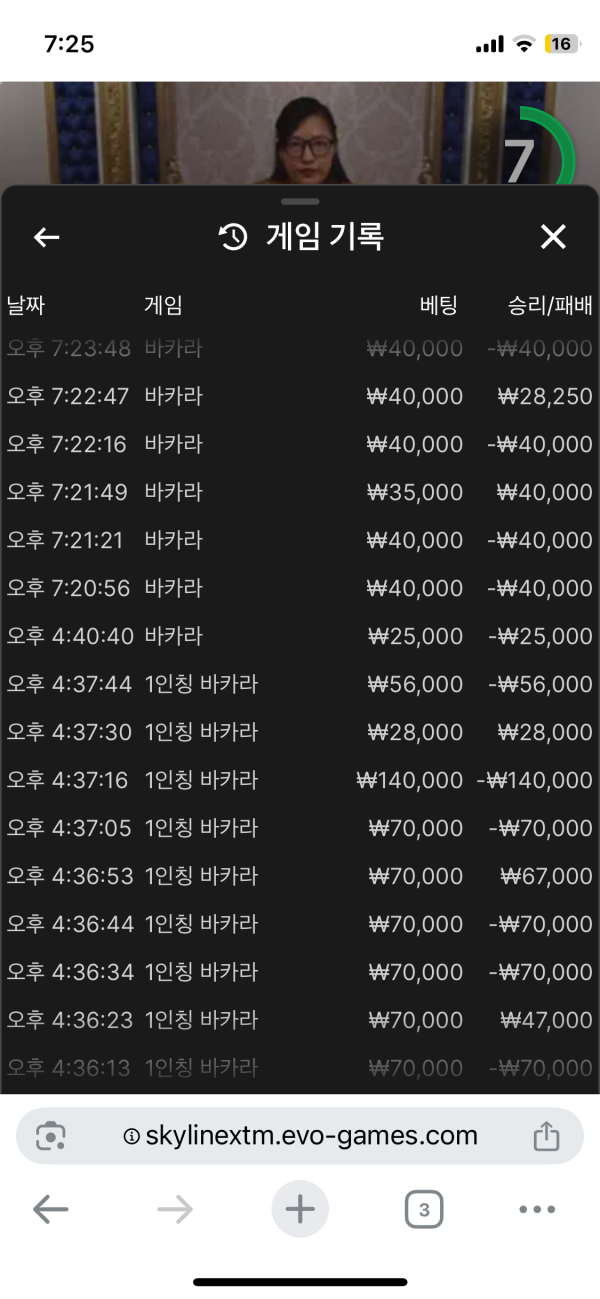
Task: Select the 4:36:53 1인칭 바카라 entry
Action: (x=300, y=876)
